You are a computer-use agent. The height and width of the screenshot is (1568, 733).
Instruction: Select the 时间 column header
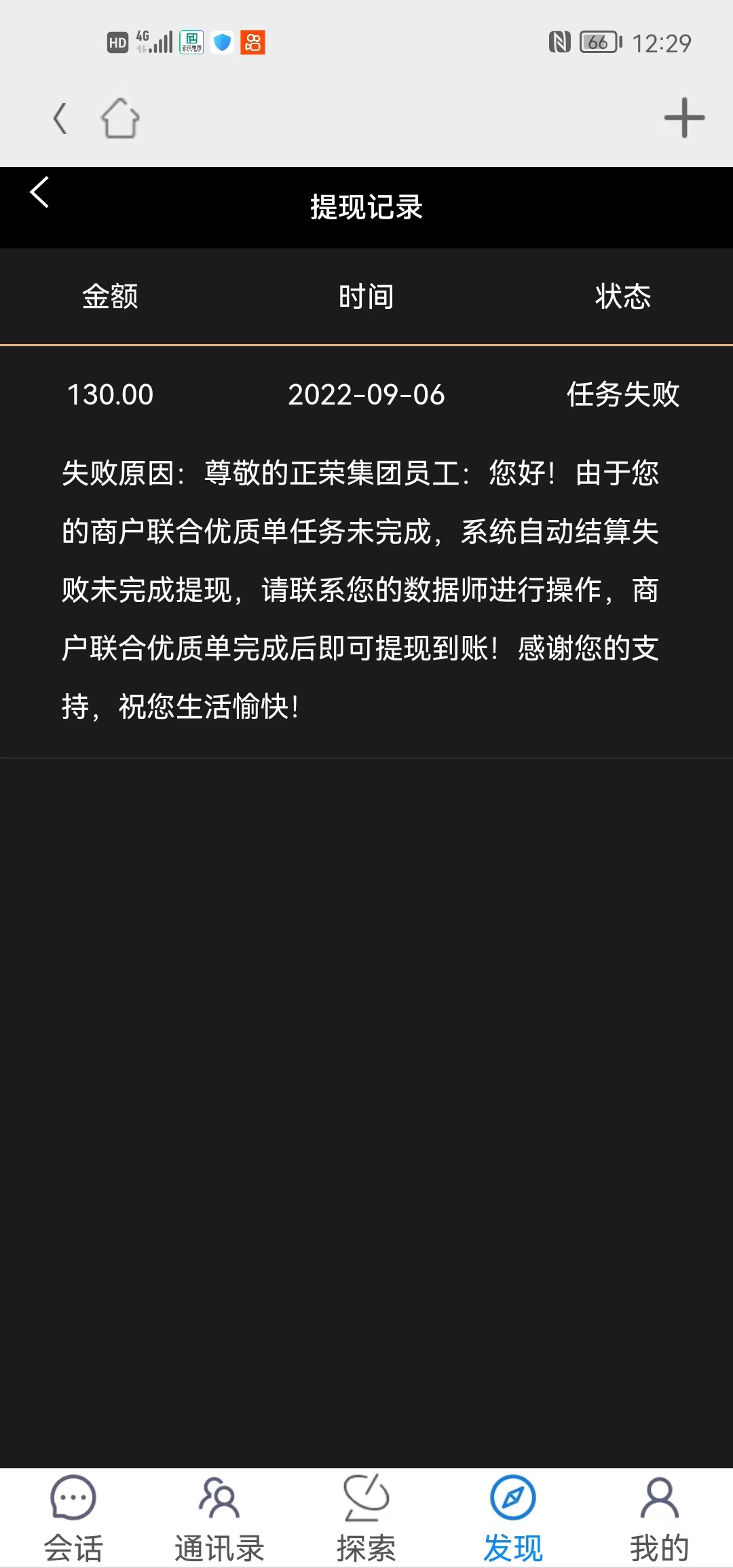pos(366,296)
